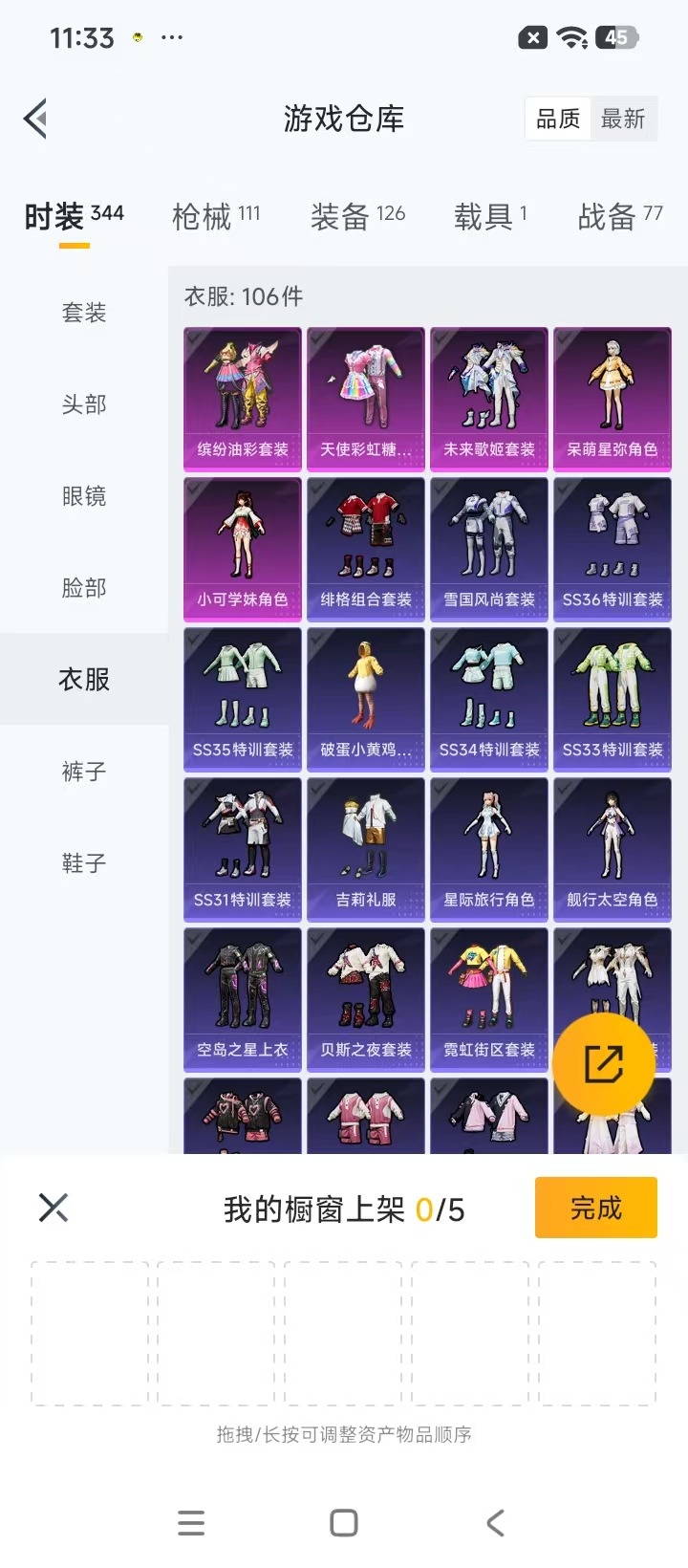Tap the more options ellipsis in status bar
The width and height of the screenshot is (688, 1568).
tap(172, 36)
